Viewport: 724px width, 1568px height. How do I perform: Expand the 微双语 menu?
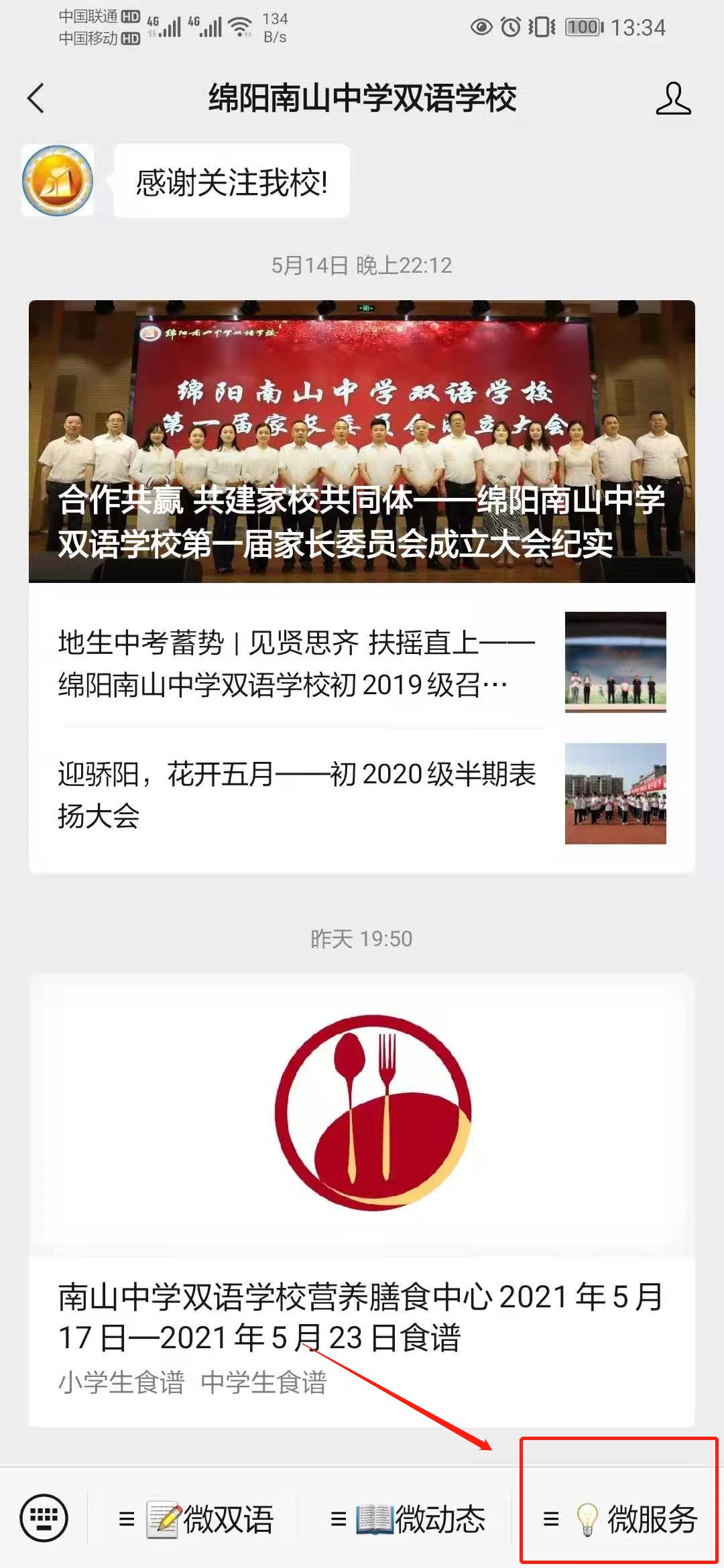196,1519
